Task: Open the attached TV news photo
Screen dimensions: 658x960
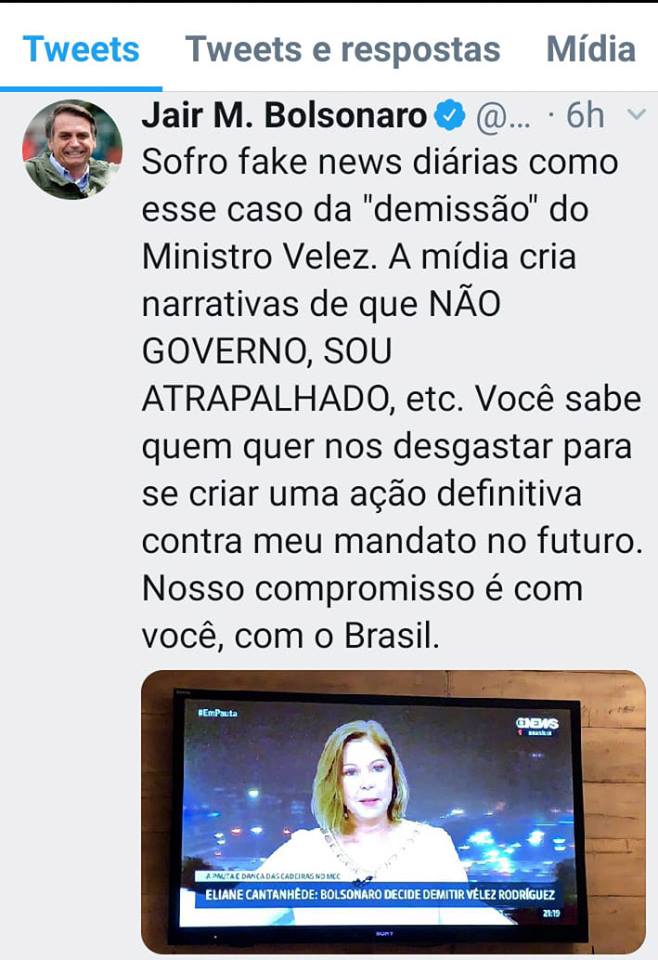Action: coord(392,810)
